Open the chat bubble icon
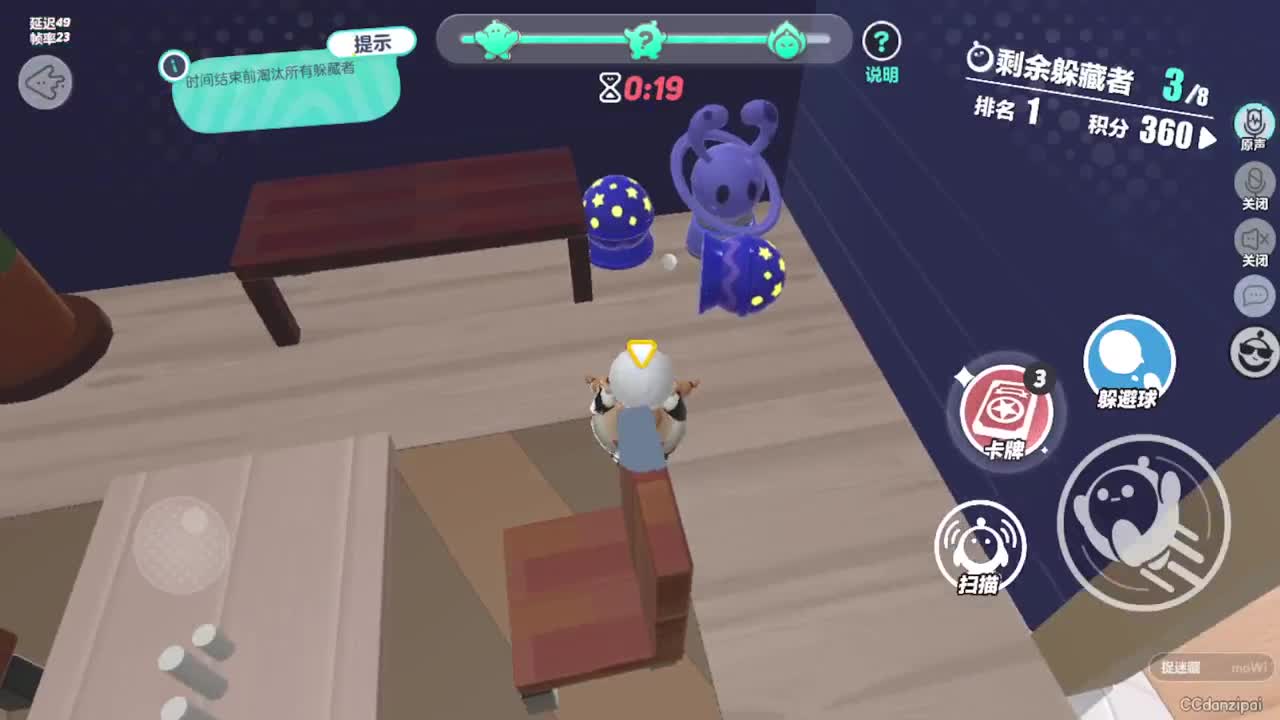1280x720 pixels. pyautogui.click(x=1254, y=296)
